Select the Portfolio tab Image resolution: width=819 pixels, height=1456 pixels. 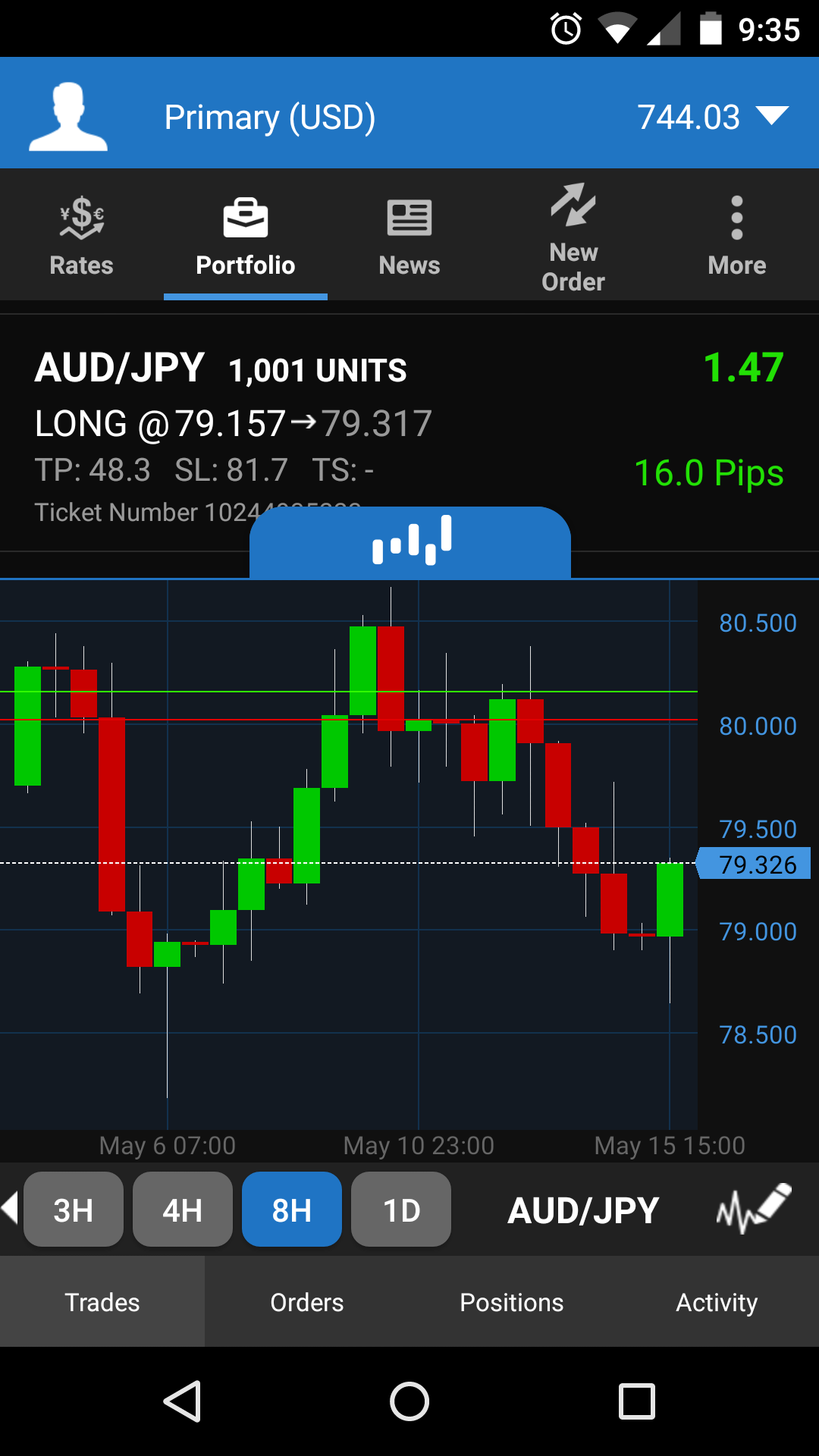click(x=245, y=236)
